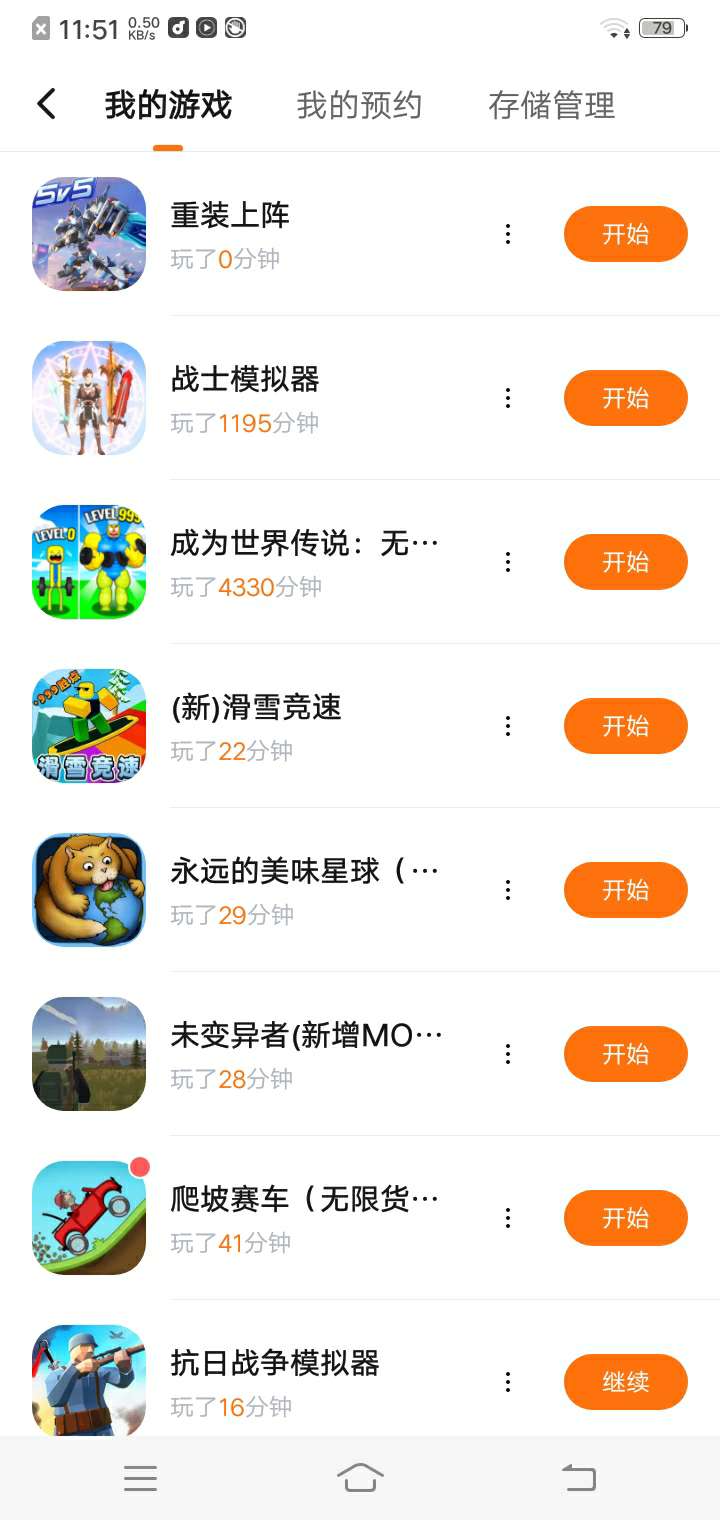Screen dimensions: 720x1520
Task: Go to the system home screen
Action: point(360,1477)
